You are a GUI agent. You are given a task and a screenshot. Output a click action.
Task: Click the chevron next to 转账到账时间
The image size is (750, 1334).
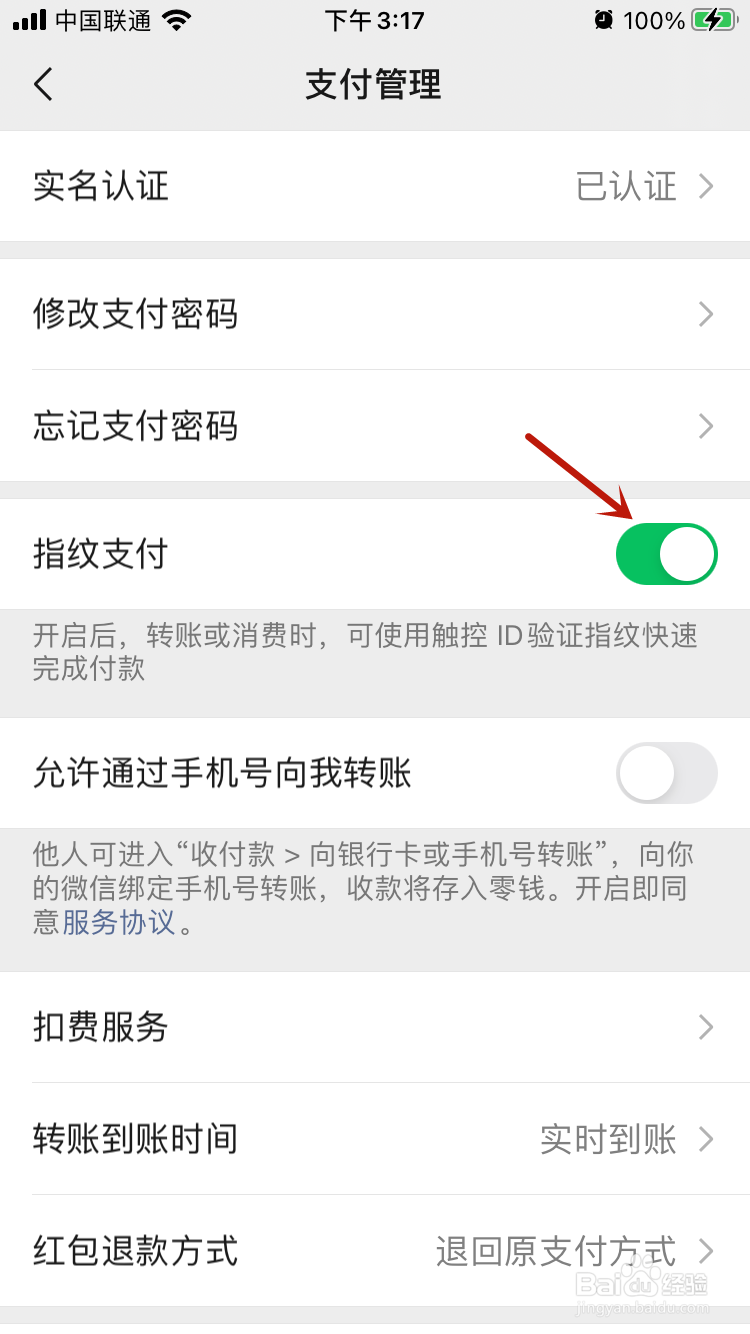[x=707, y=1139]
